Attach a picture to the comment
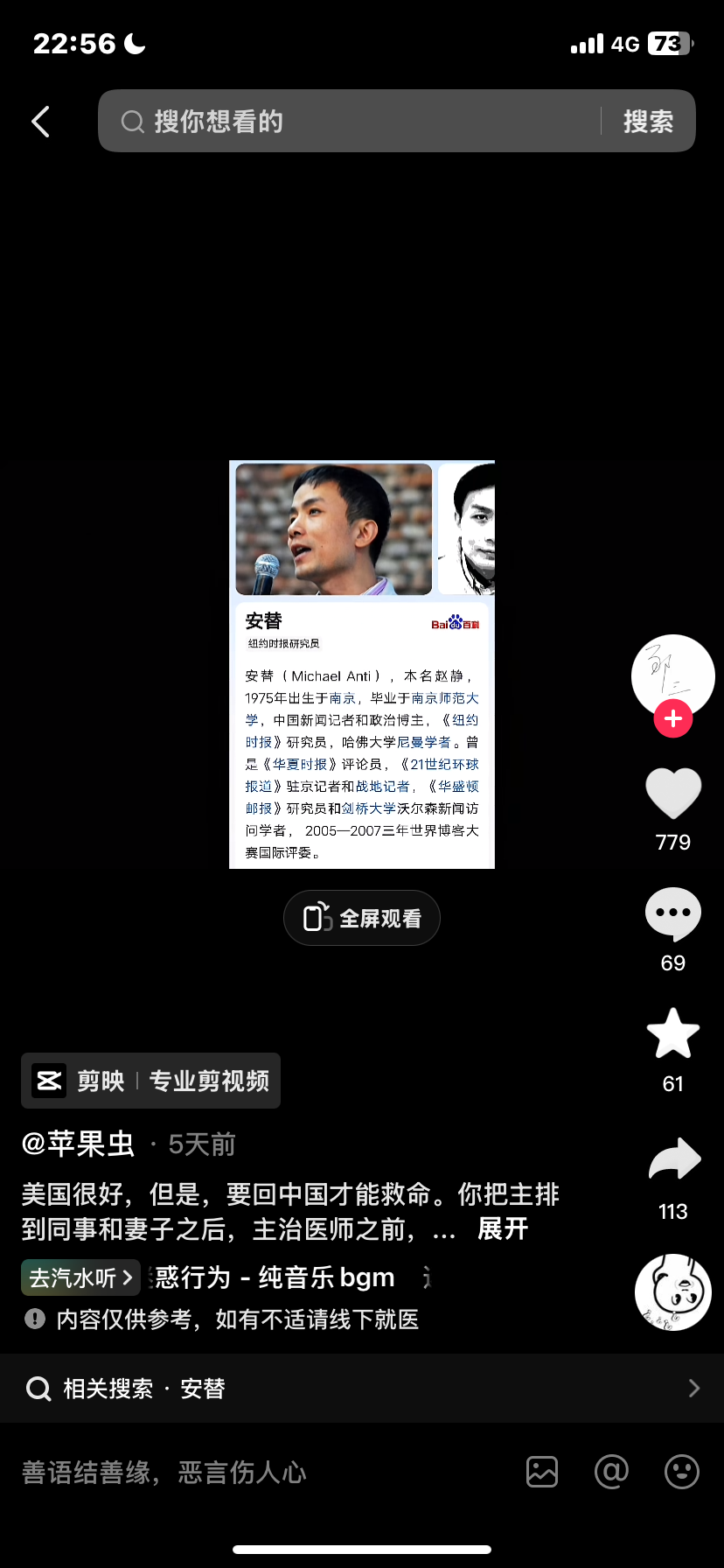Image resolution: width=724 pixels, height=1568 pixels. pos(542,1472)
